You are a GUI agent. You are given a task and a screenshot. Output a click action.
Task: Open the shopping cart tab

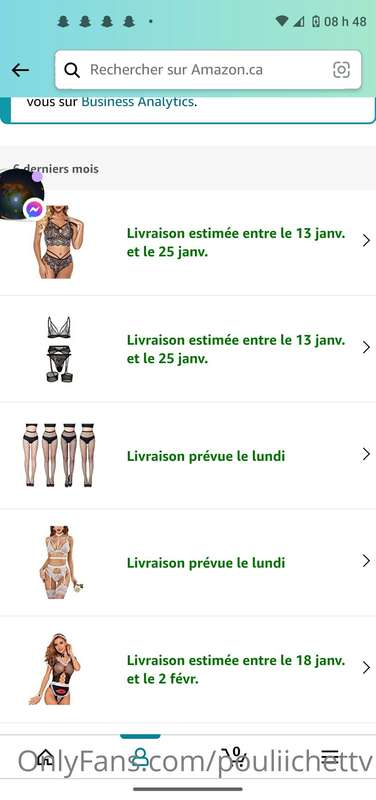(234, 758)
